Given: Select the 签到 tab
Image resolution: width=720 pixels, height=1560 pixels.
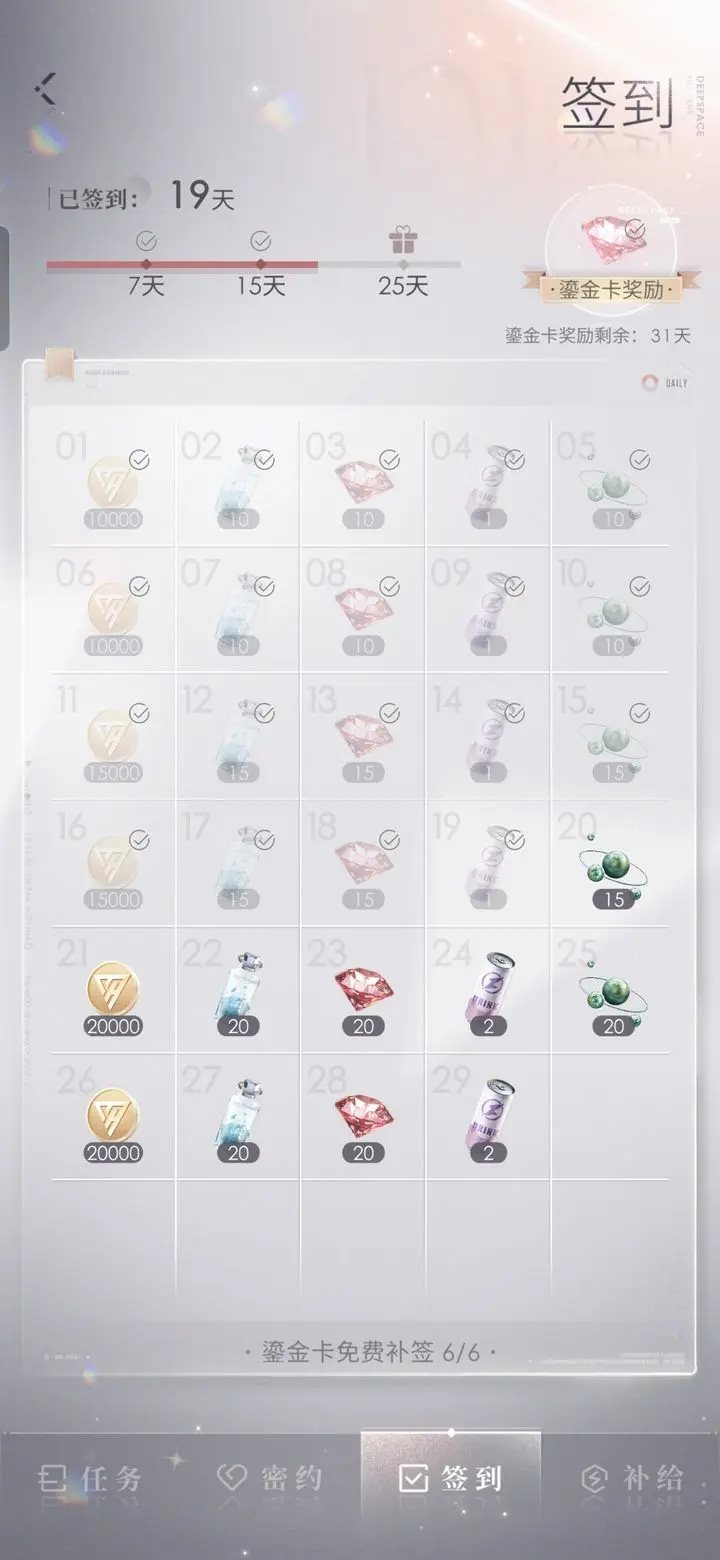Looking at the screenshot, I should point(451,1479).
